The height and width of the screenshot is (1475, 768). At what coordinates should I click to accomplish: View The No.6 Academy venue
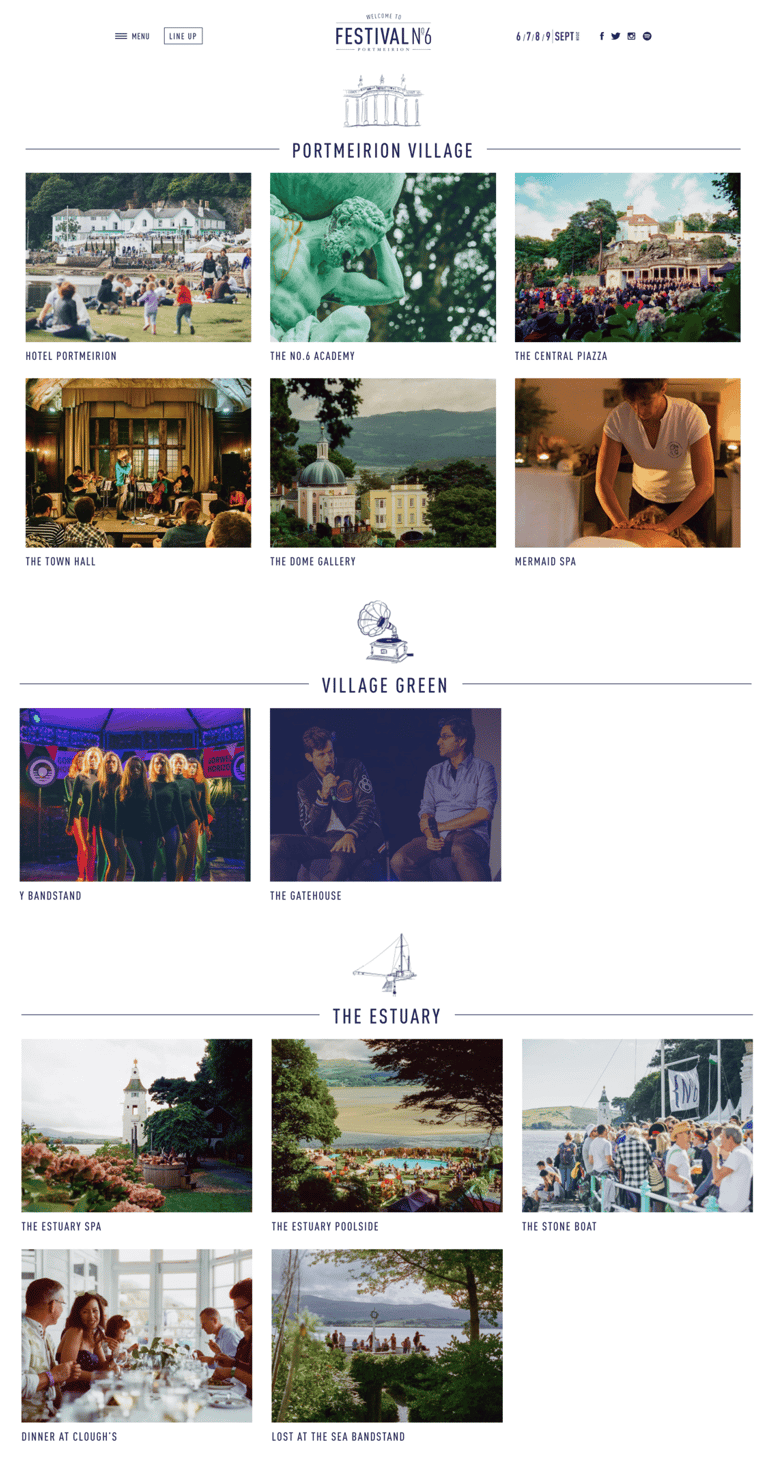[383, 258]
